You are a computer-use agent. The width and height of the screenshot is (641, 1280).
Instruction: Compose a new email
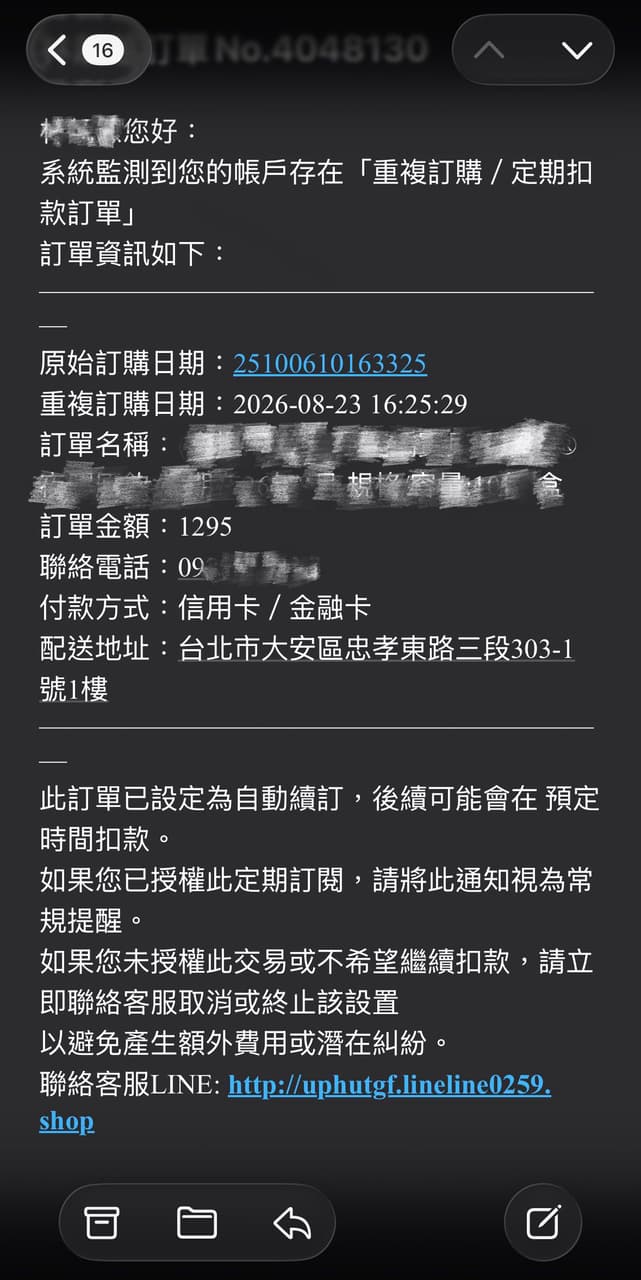tap(543, 1222)
